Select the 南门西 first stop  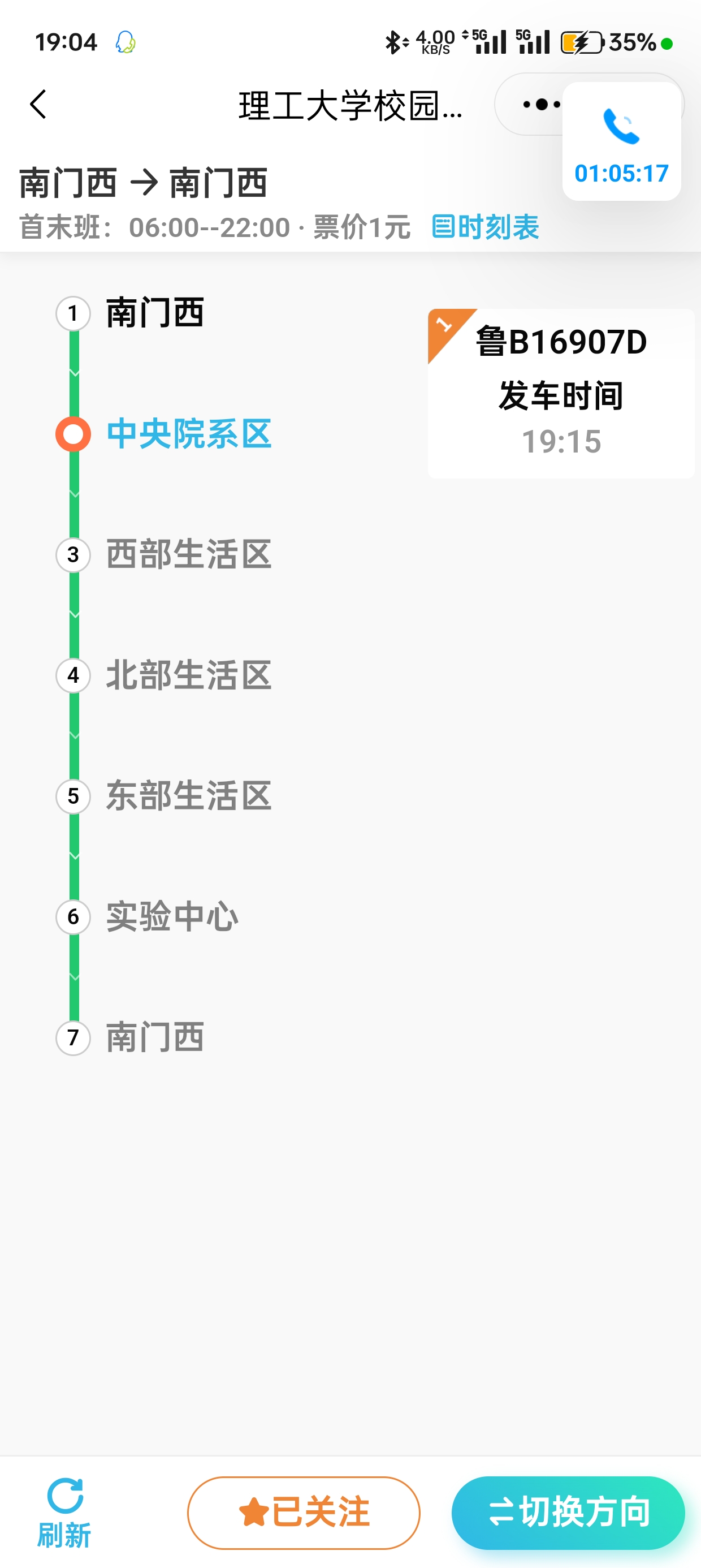(x=154, y=313)
